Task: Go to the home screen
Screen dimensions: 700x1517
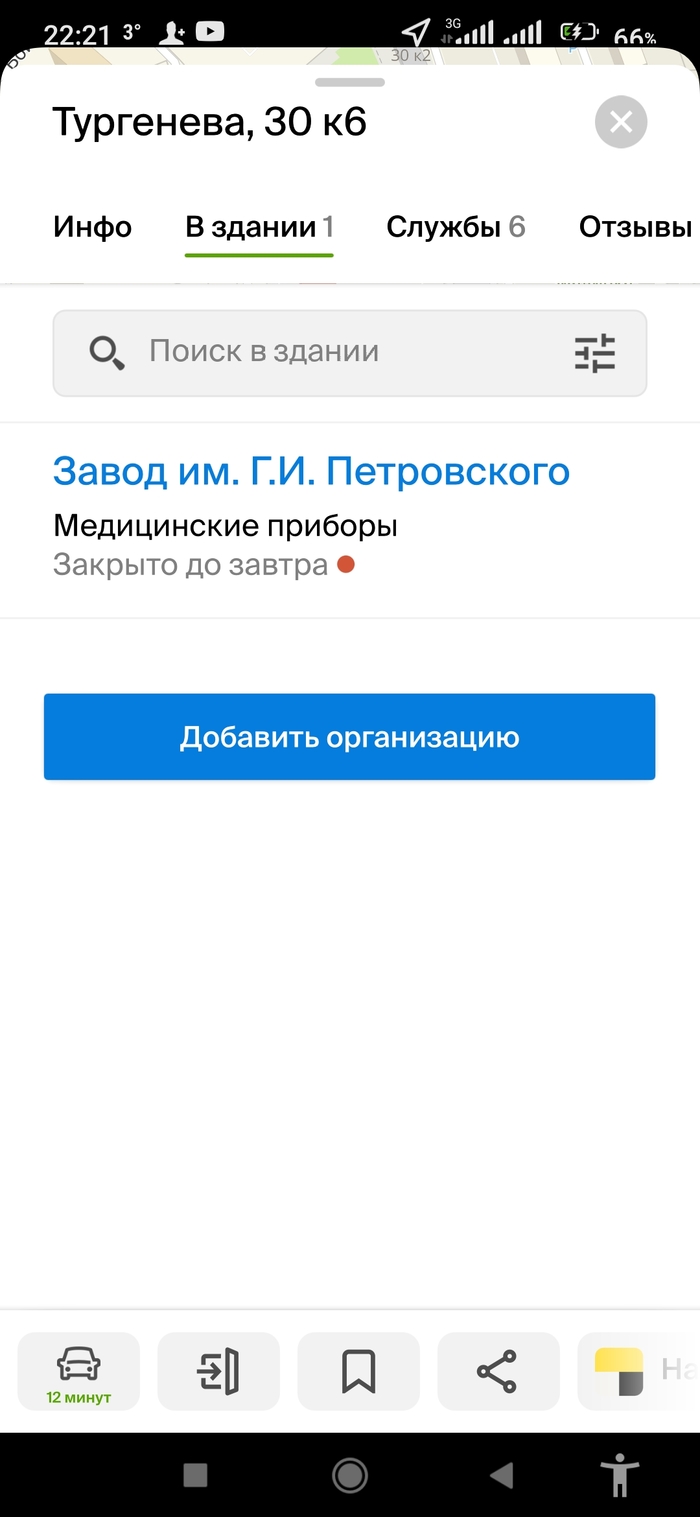Action: pyautogui.click(x=349, y=1474)
